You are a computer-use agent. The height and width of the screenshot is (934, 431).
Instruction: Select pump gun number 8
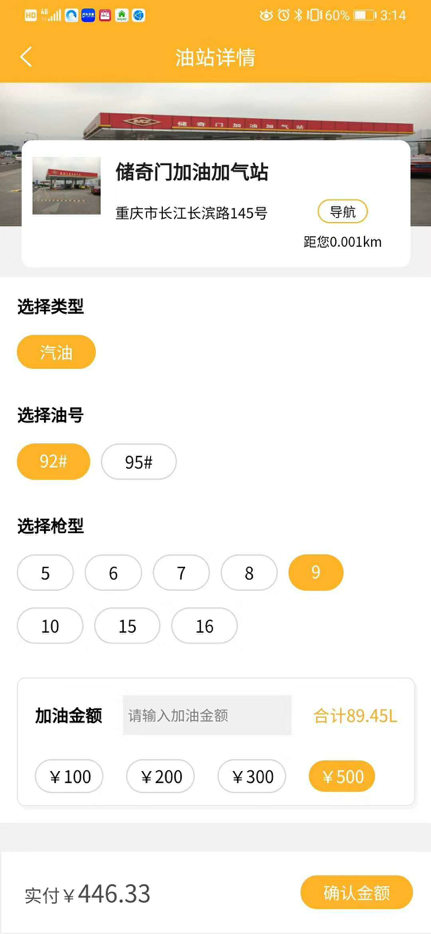point(249,573)
